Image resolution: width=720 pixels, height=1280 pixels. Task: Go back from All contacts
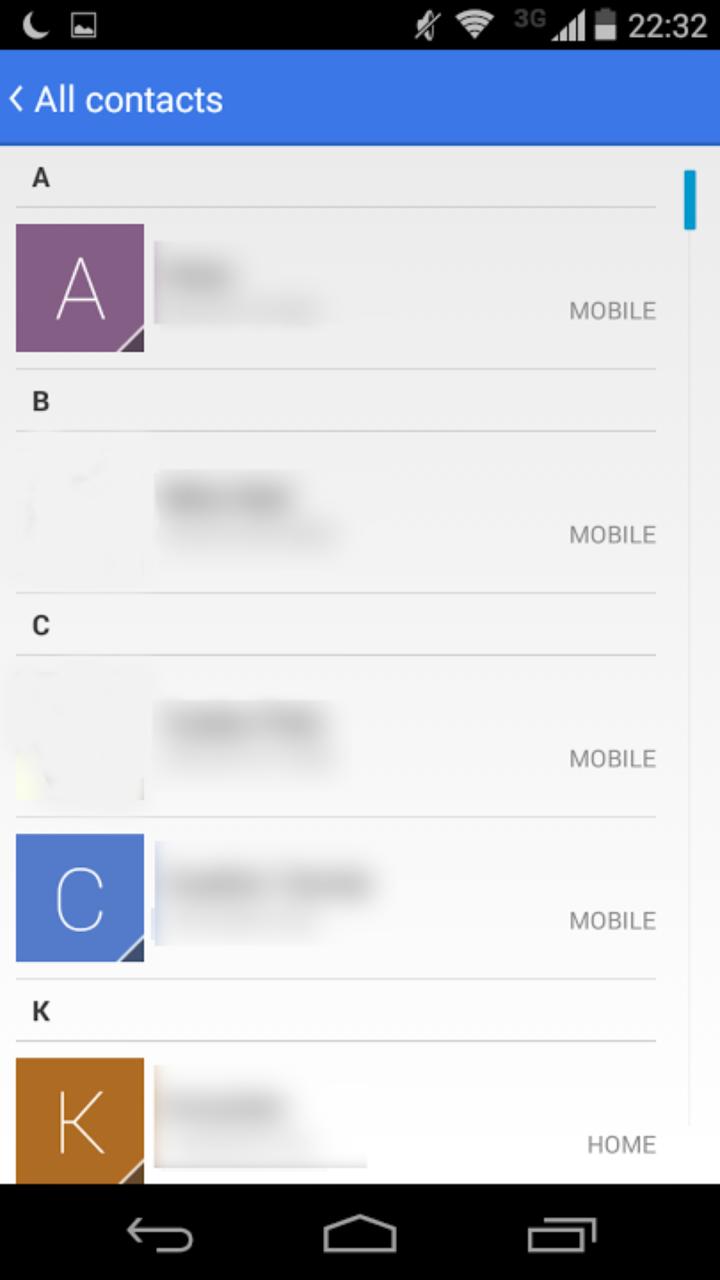coord(115,99)
